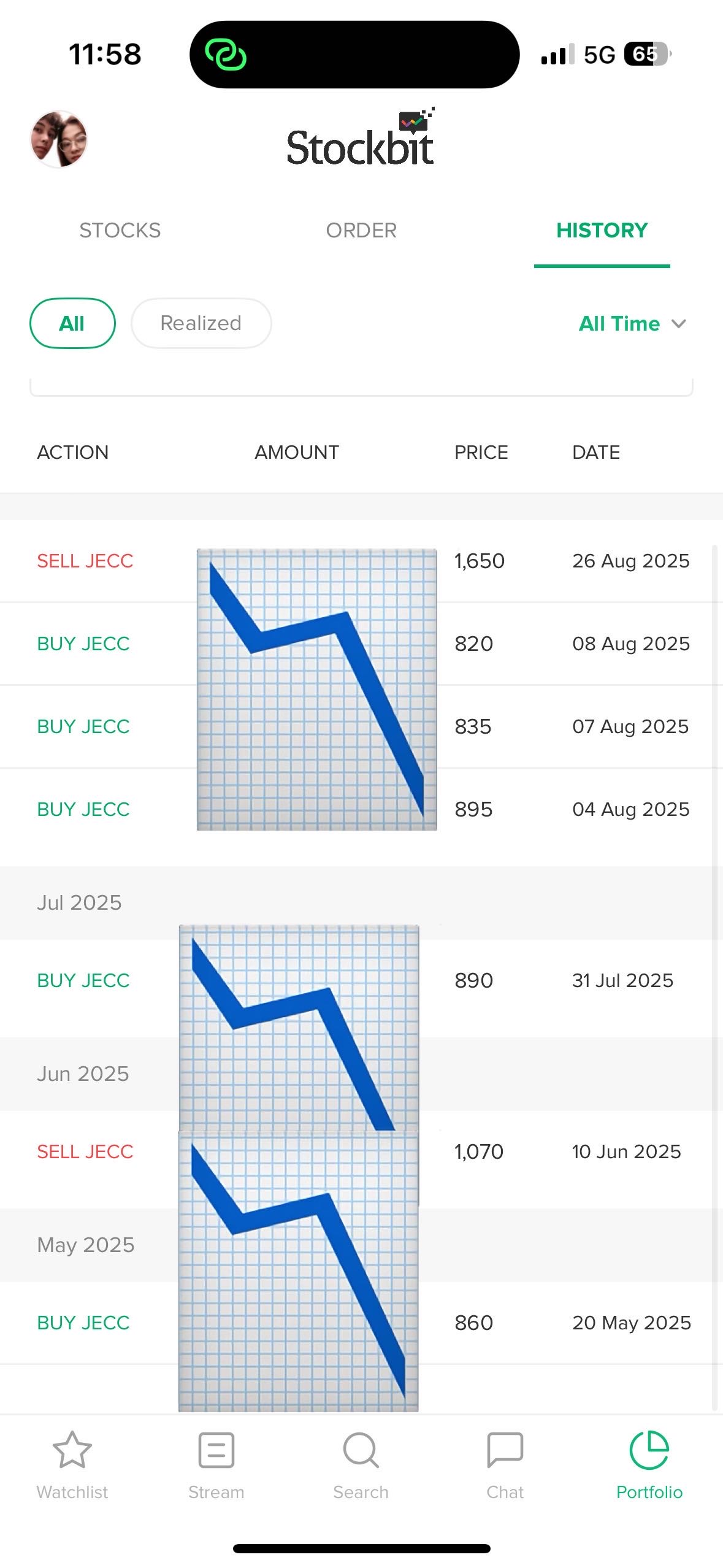Select the All filter chip
723x1568 pixels.
tap(72, 323)
